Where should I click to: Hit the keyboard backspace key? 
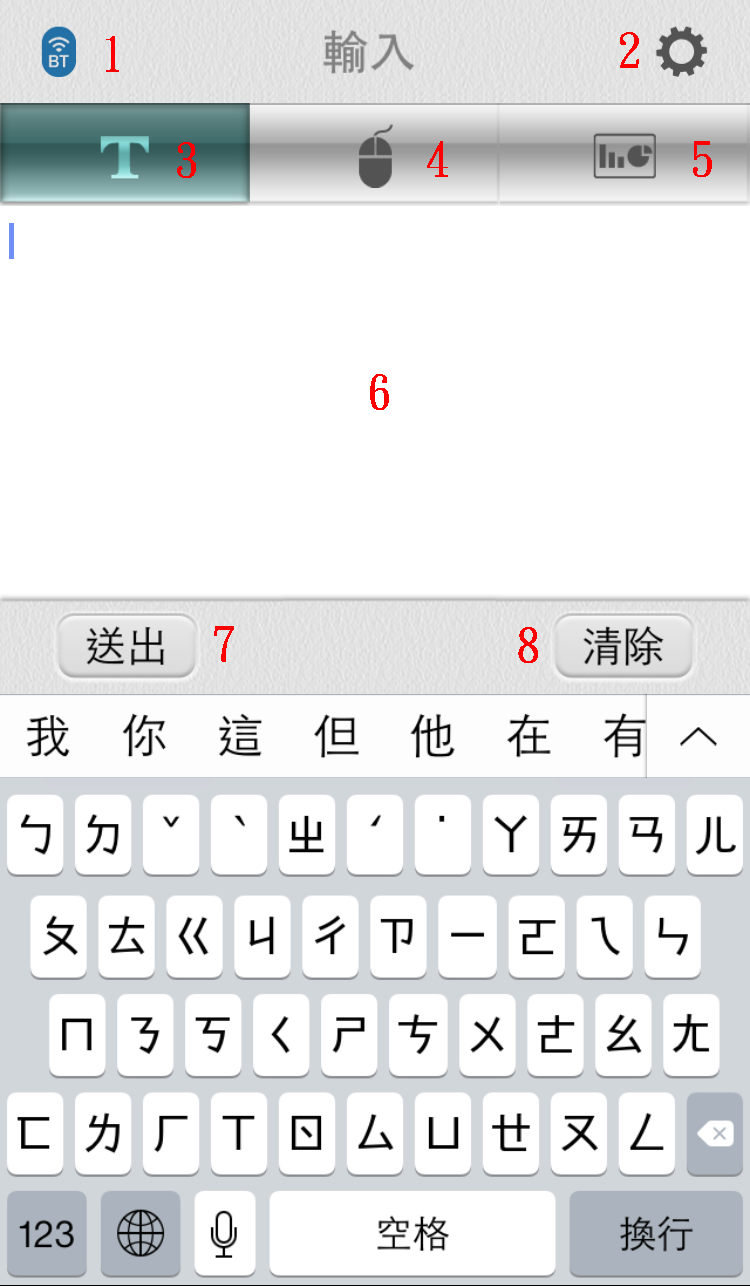pos(714,1133)
